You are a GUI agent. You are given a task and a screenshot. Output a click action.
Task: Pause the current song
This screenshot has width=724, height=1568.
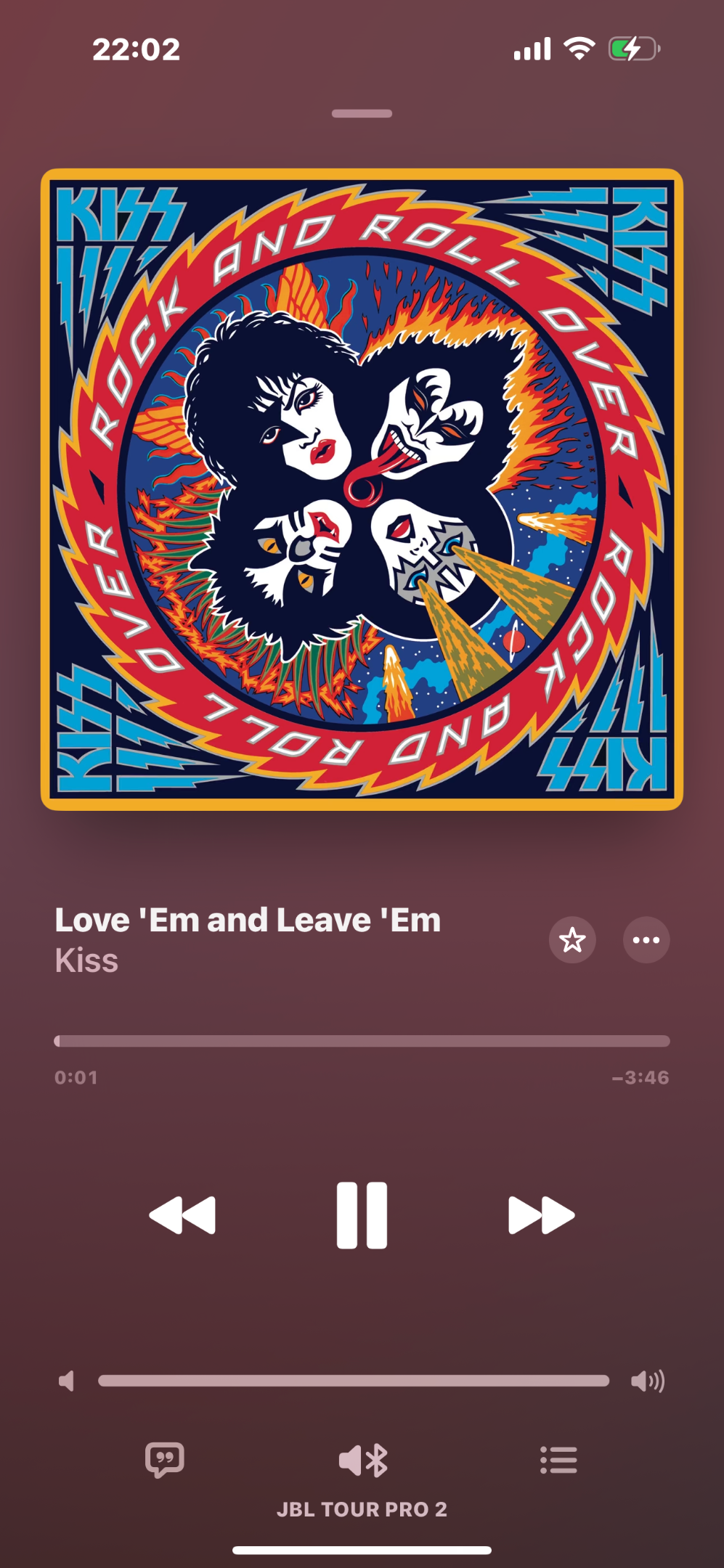(362, 1215)
